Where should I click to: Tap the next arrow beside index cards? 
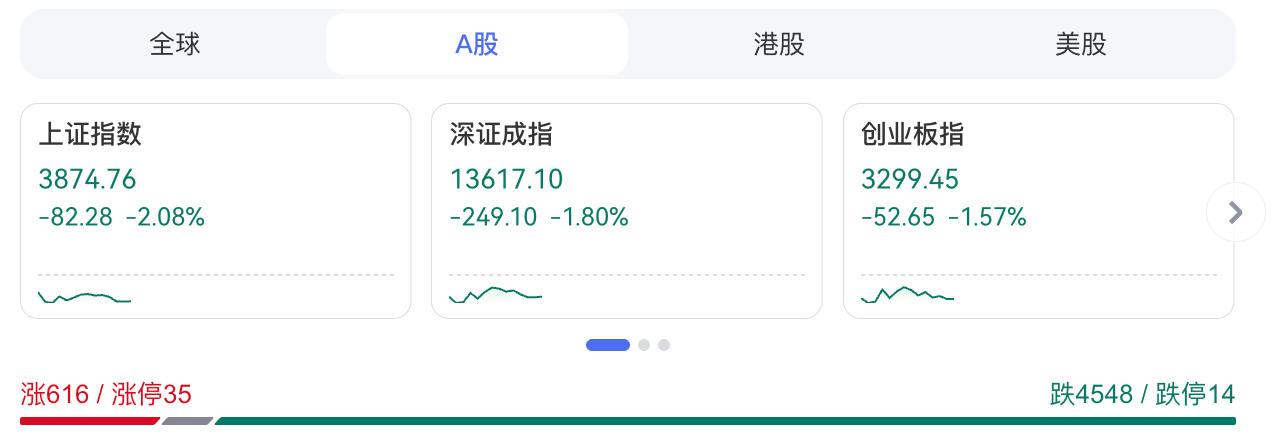click(x=1235, y=213)
